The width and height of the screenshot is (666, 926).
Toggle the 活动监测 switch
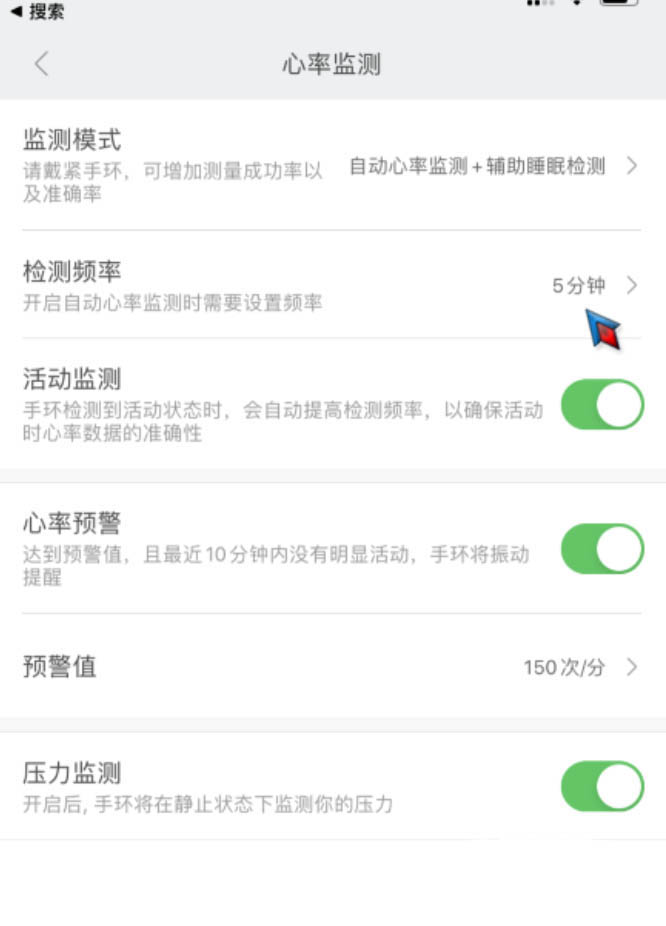602,404
